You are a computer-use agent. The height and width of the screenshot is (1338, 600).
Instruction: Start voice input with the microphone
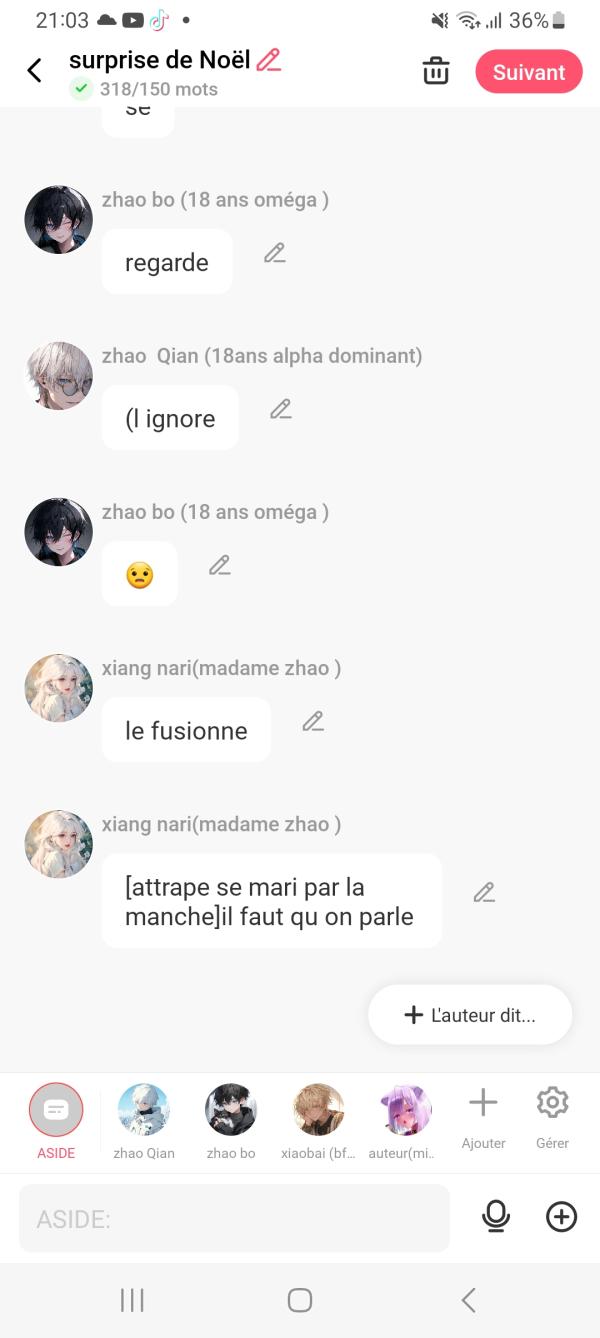495,1217
